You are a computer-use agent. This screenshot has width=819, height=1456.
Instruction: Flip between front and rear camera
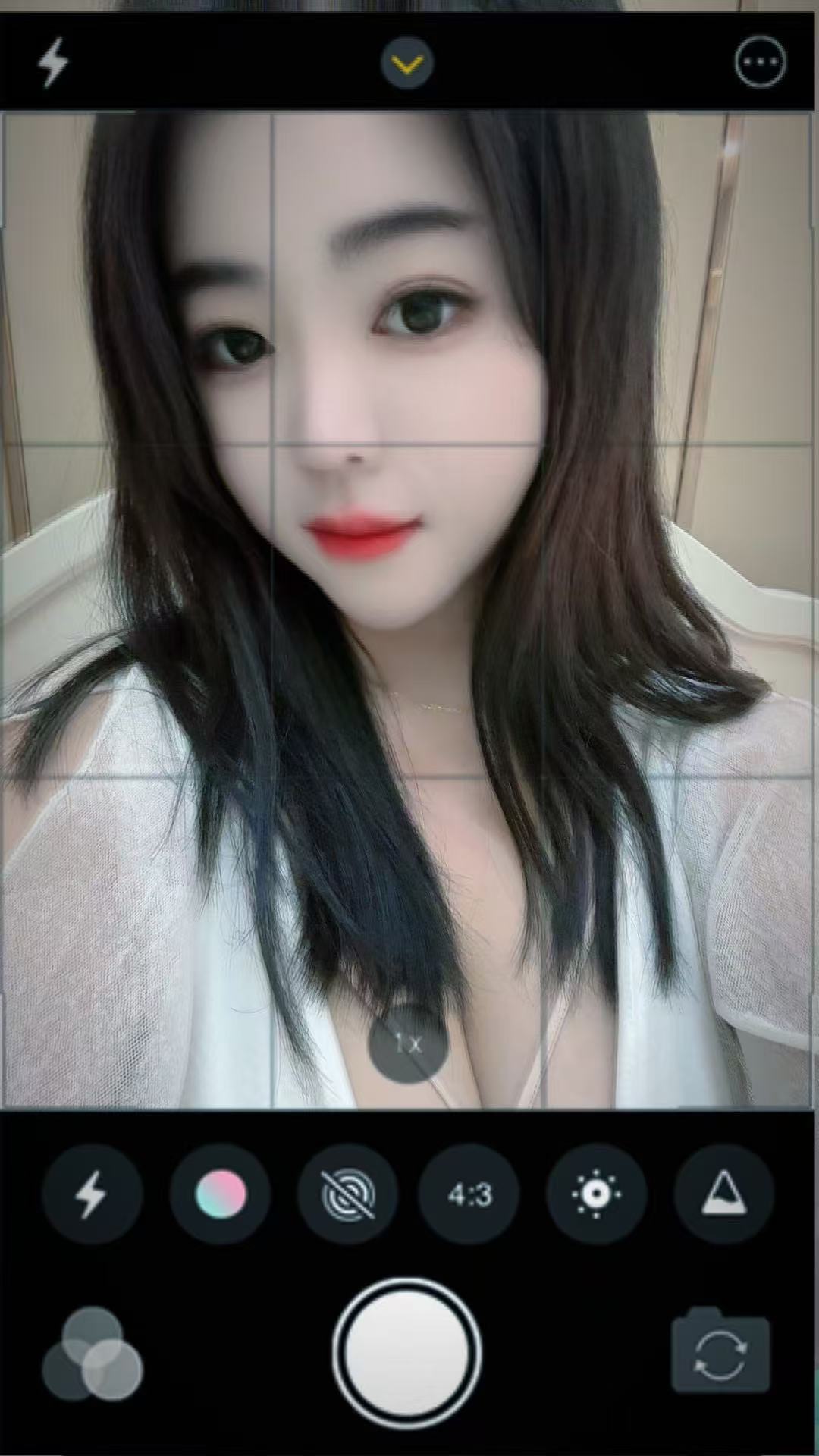coord(720,1352)
